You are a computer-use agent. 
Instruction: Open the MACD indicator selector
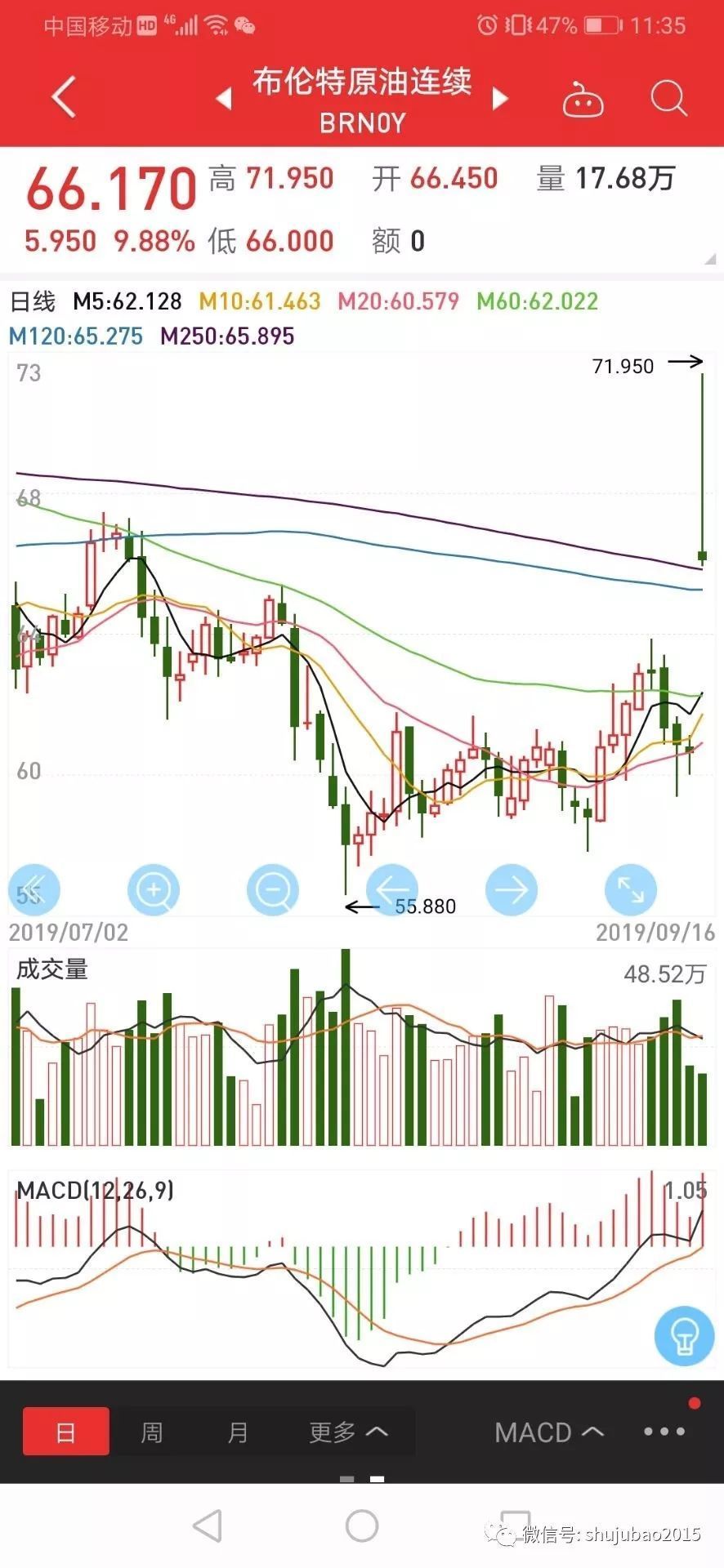point(548,1432)
